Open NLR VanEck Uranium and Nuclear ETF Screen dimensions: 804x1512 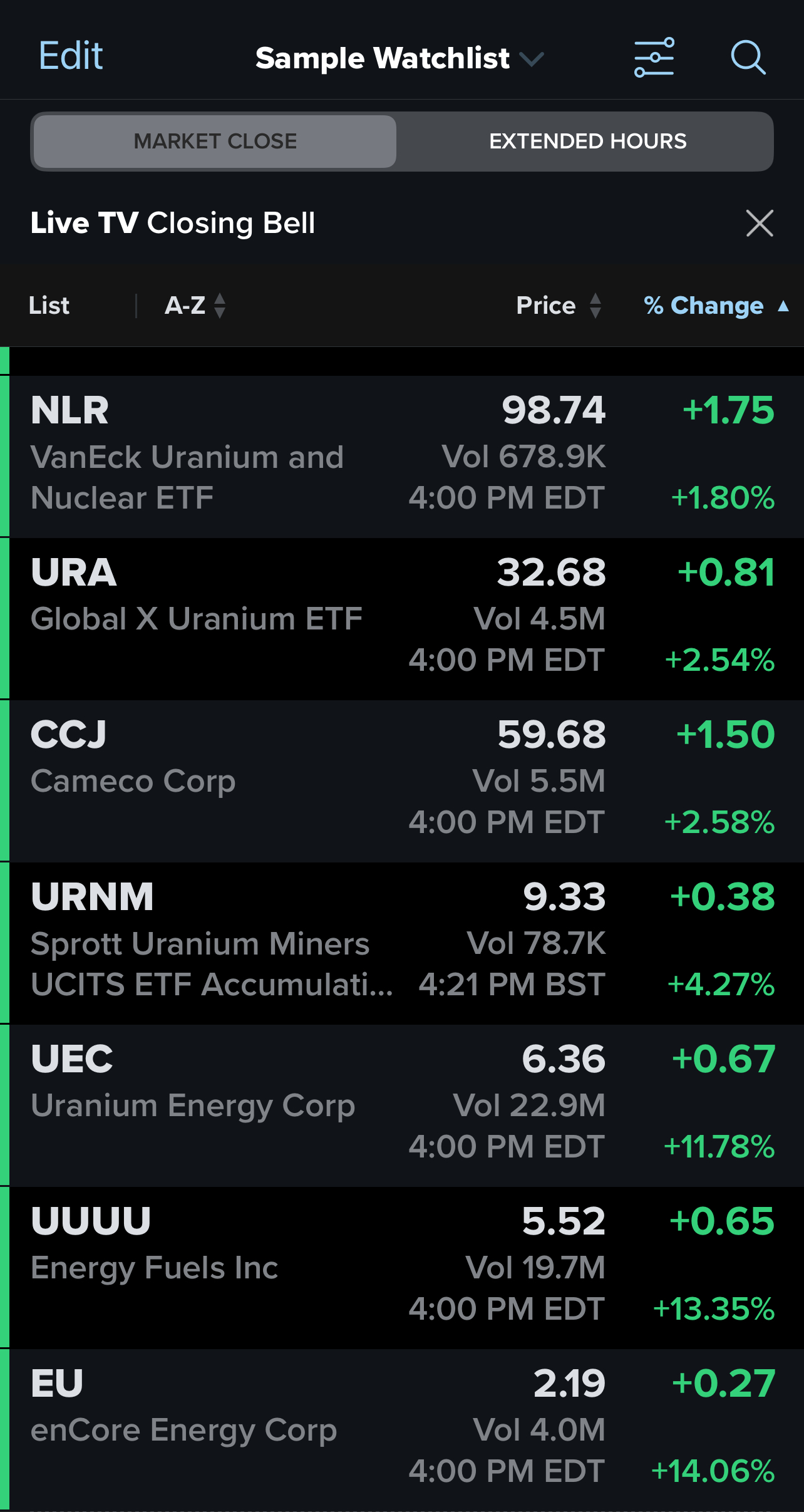pos(406,456)
